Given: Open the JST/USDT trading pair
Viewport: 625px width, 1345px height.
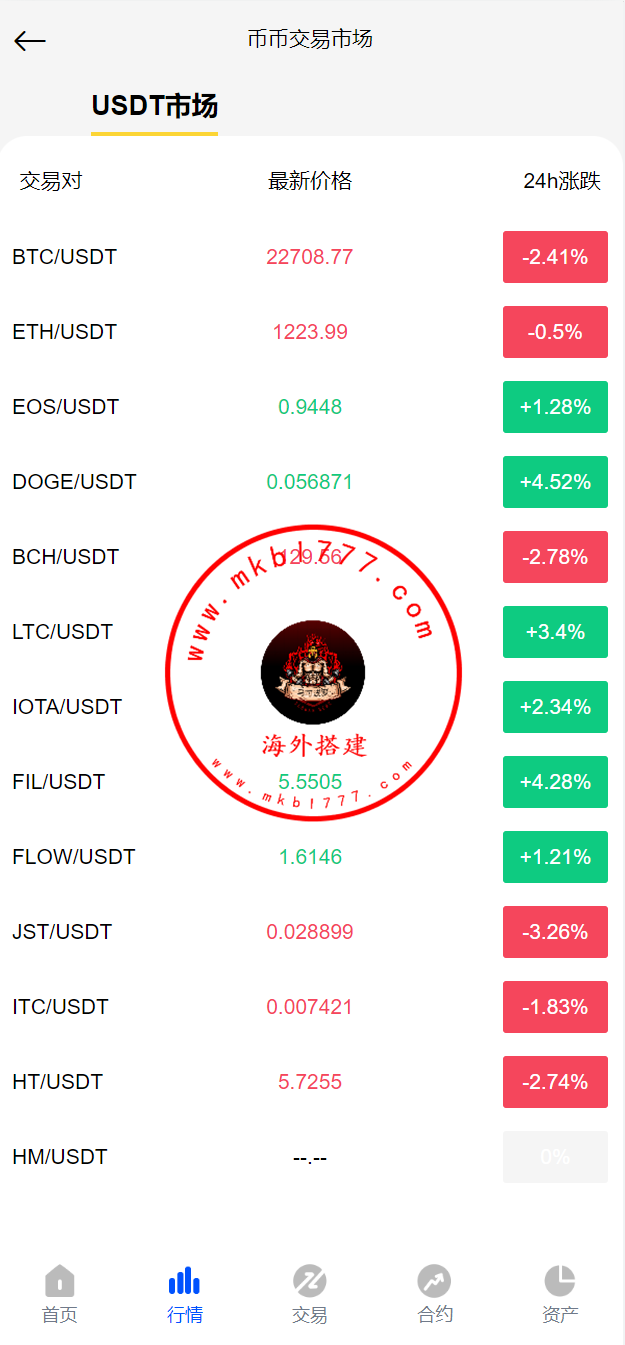Looking at the screenshot, I should click(x=312, y=932).
